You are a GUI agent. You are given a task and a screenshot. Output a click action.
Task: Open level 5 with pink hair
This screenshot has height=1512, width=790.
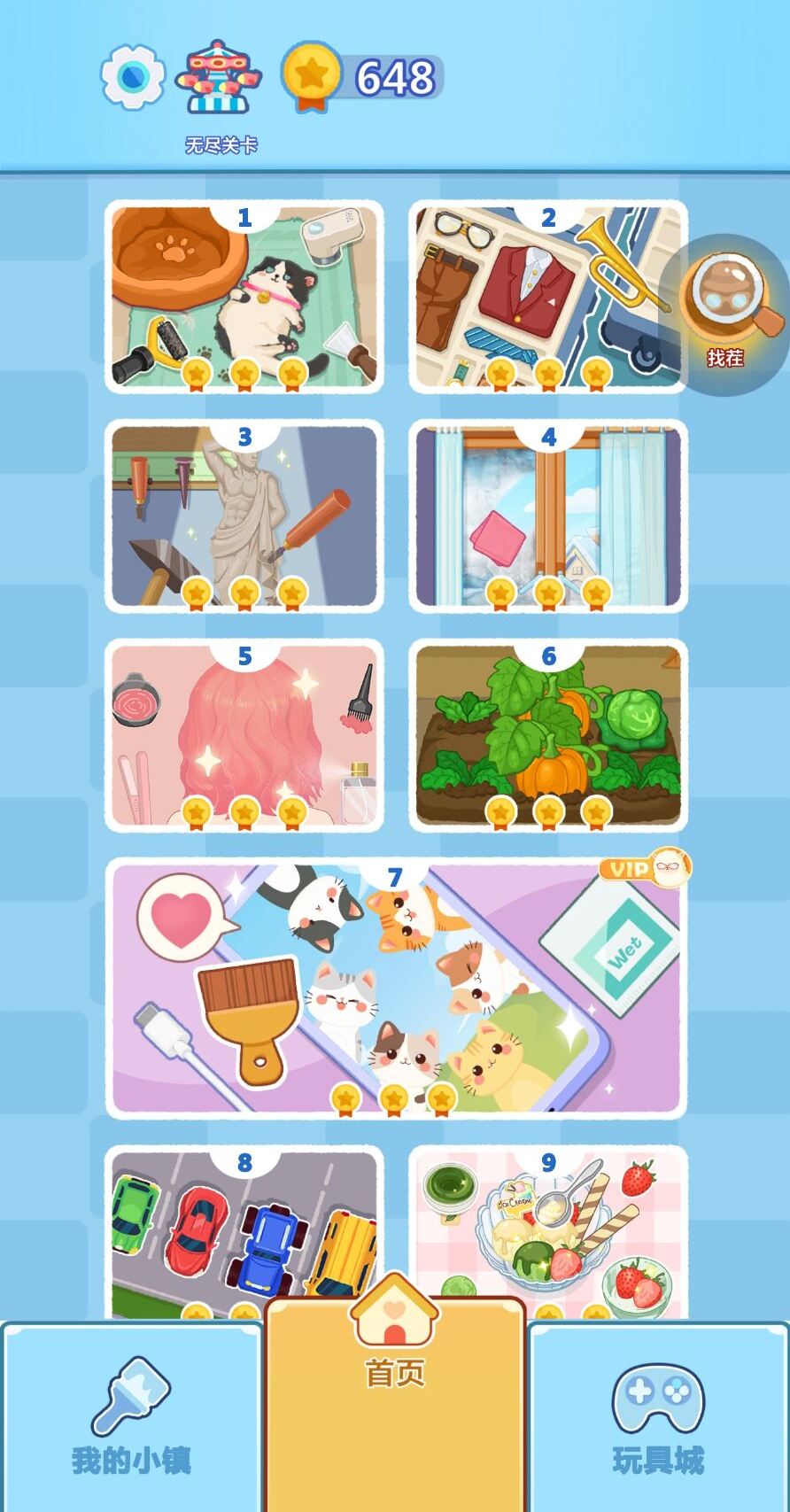point(244,735)
